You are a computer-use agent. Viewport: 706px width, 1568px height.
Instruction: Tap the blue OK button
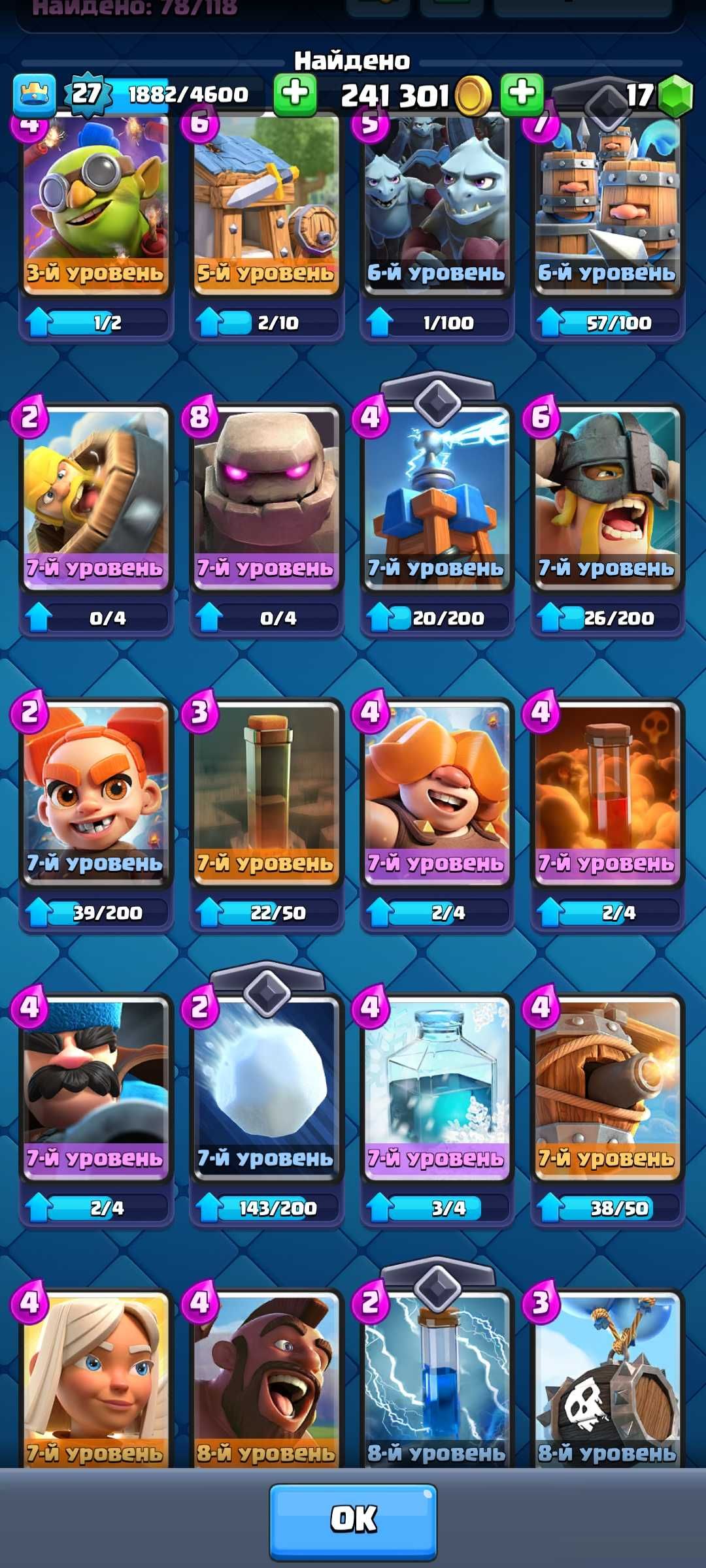point(353,1518)
